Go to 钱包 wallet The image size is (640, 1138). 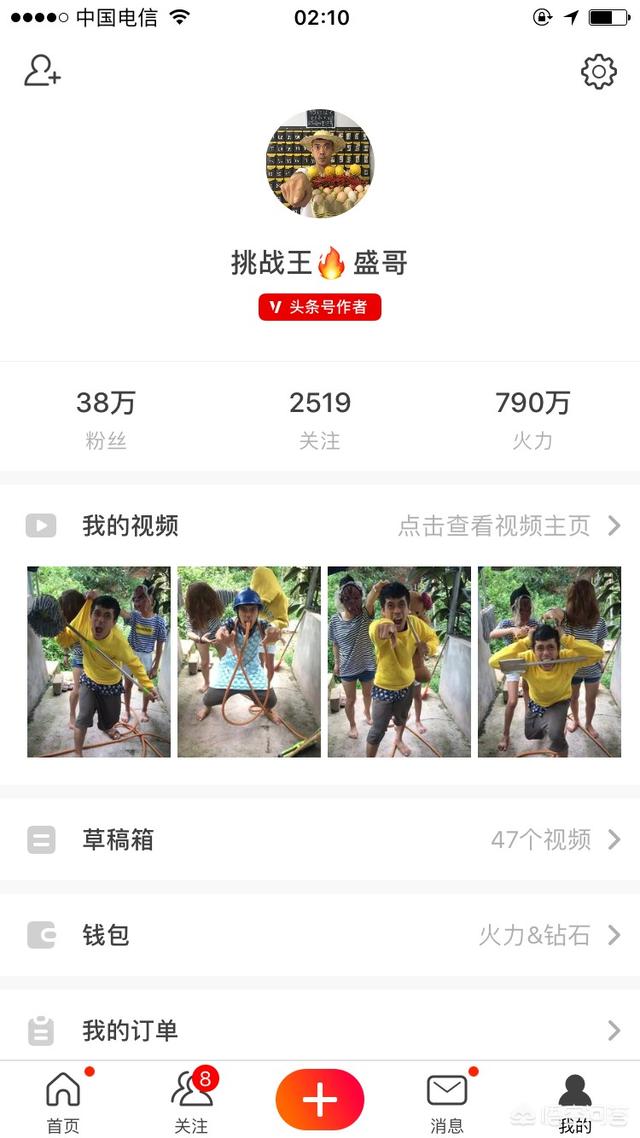tap(320, 936)
